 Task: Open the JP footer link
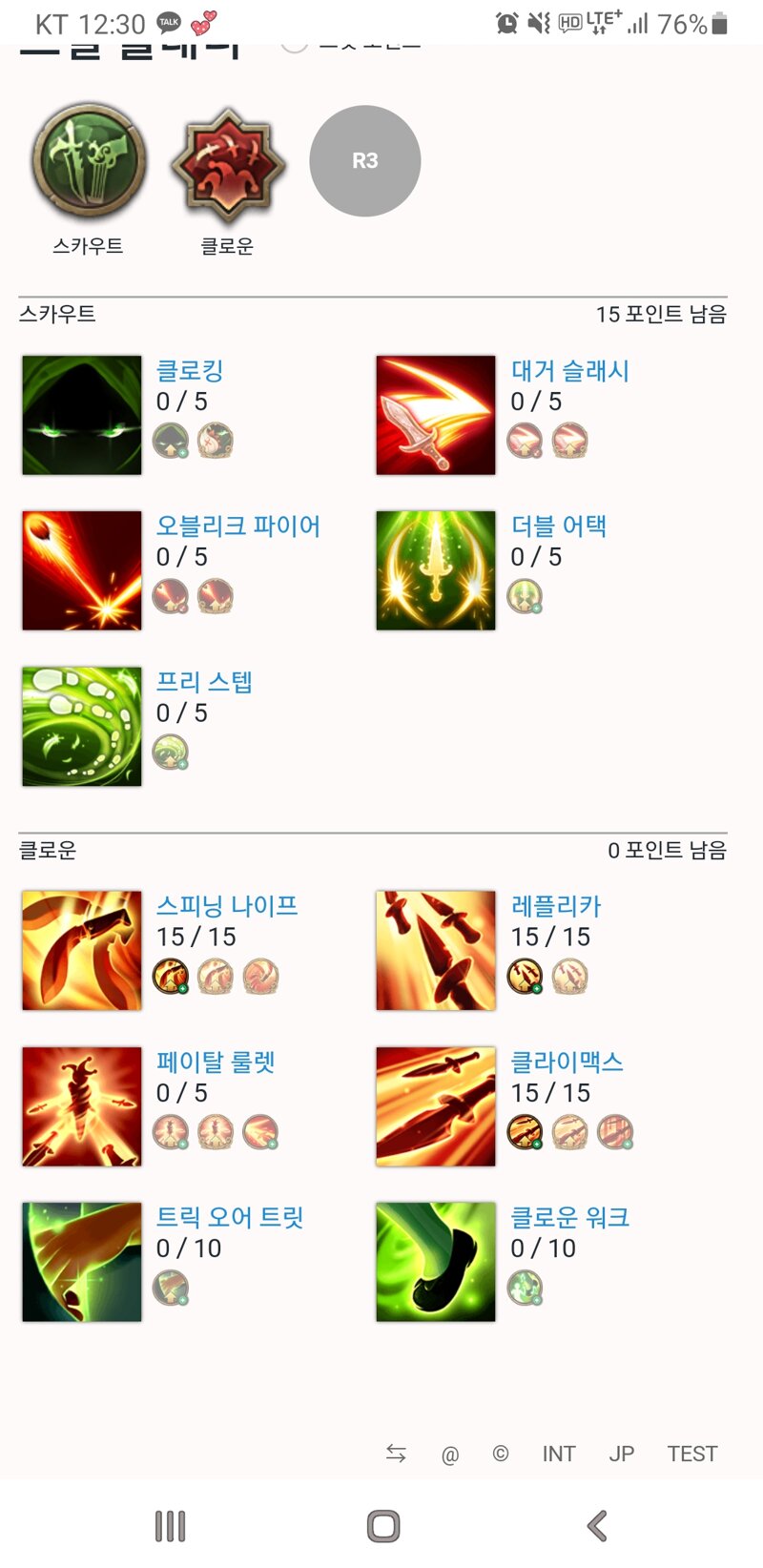tap(622, 1454)
